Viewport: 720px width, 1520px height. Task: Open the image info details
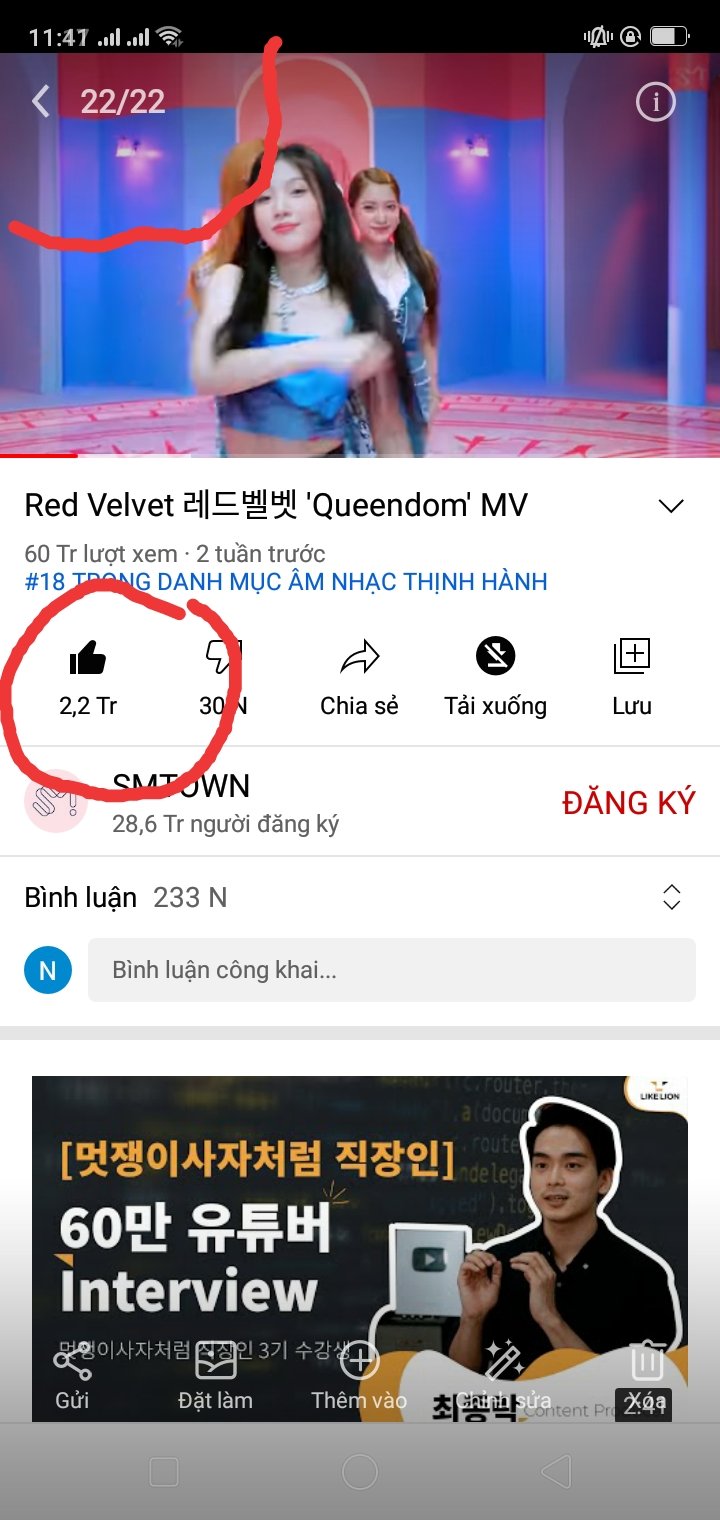(656, 101)
